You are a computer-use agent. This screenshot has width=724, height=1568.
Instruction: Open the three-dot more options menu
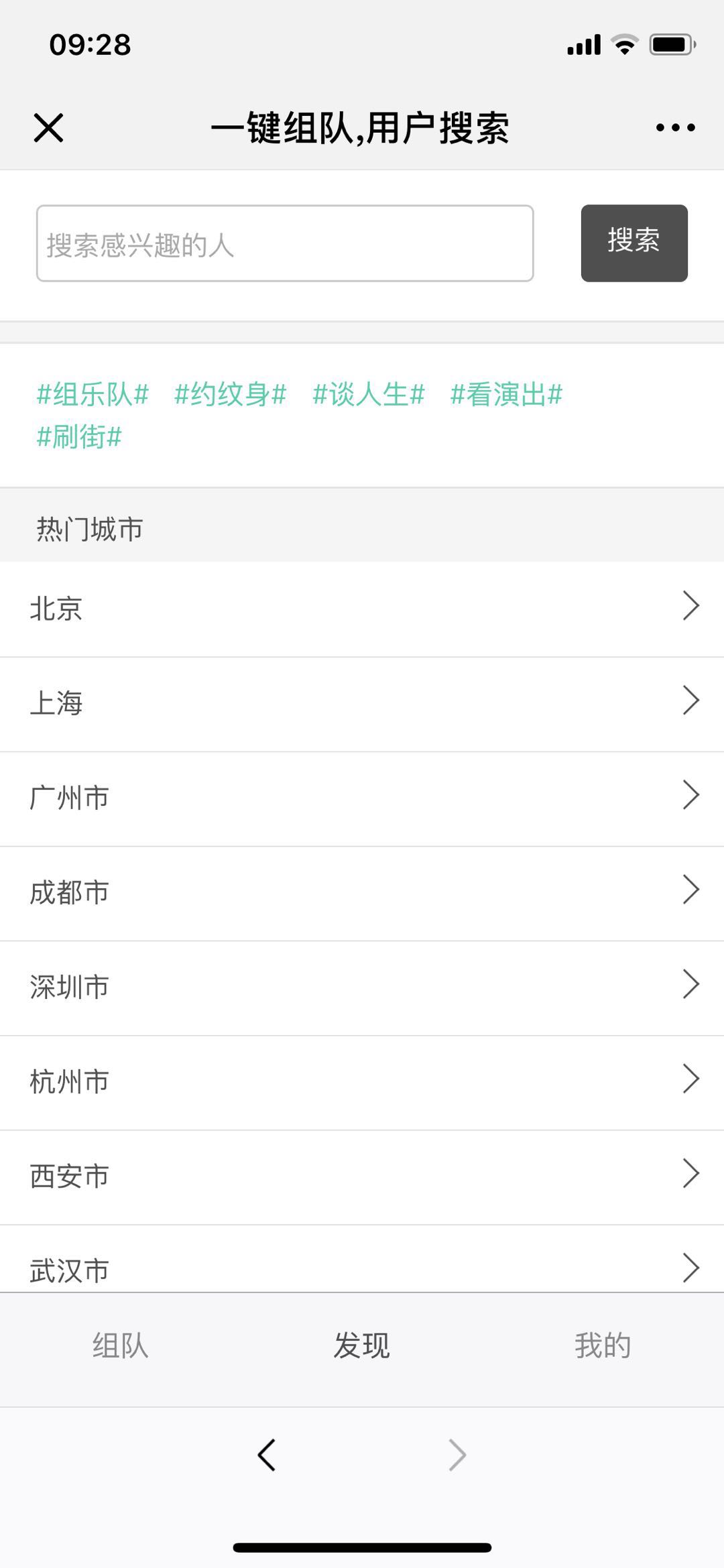pyautogui.click(x=675, y=127)
